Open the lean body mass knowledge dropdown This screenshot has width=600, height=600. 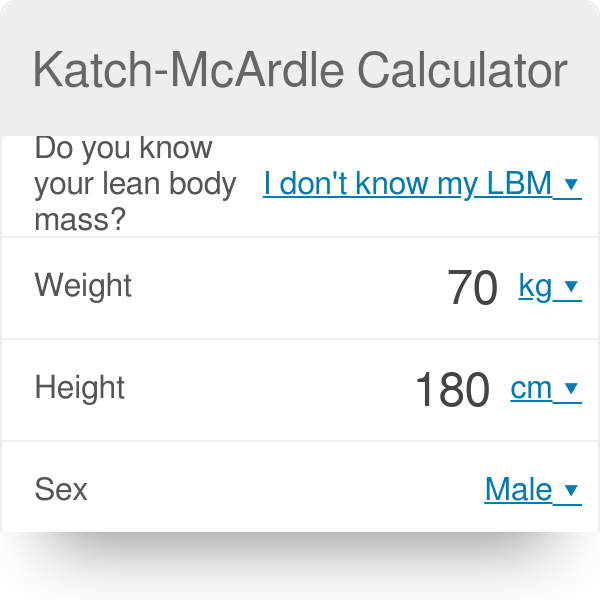click(421, 184)
